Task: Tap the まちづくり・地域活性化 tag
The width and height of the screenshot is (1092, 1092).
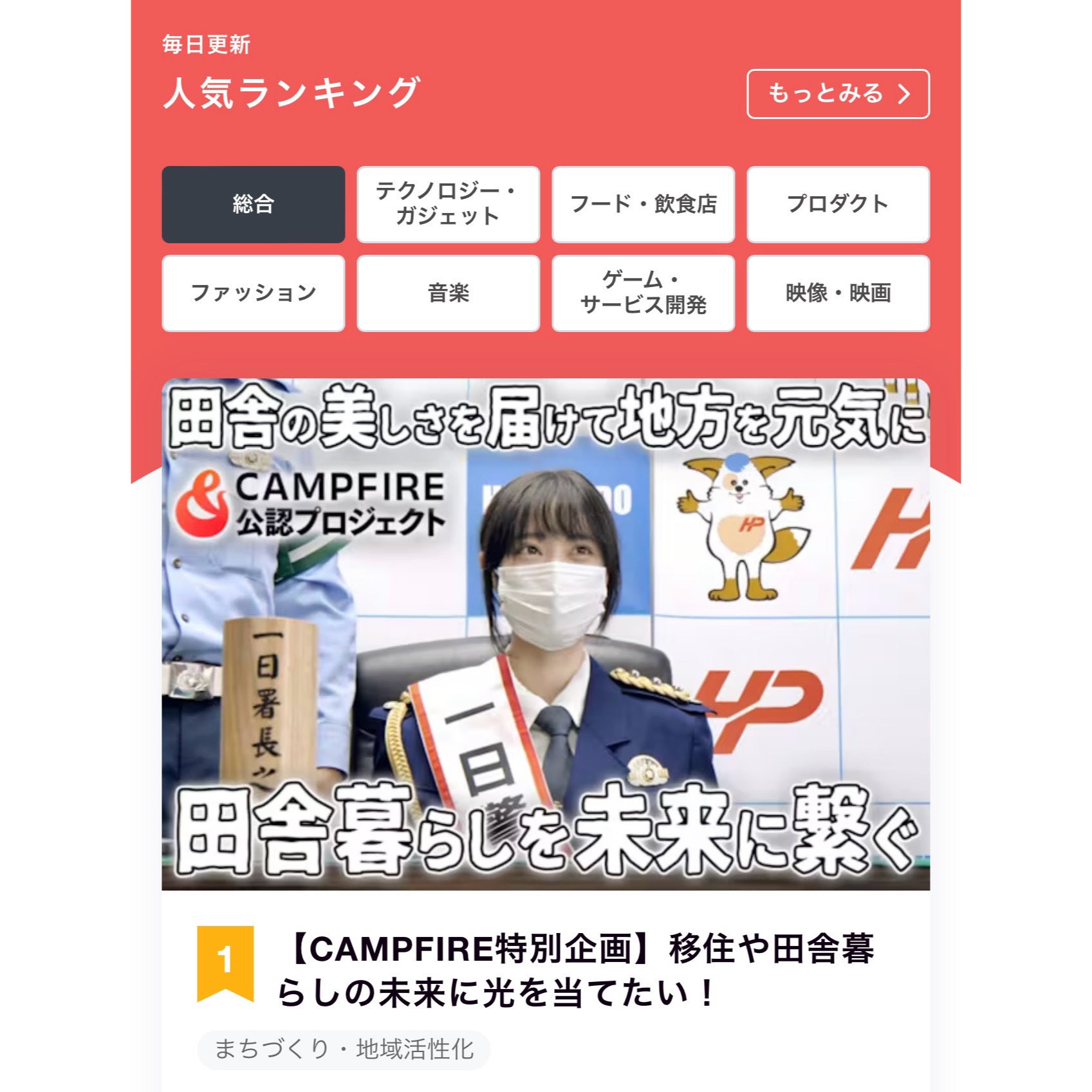Action: pos(344,1050)
